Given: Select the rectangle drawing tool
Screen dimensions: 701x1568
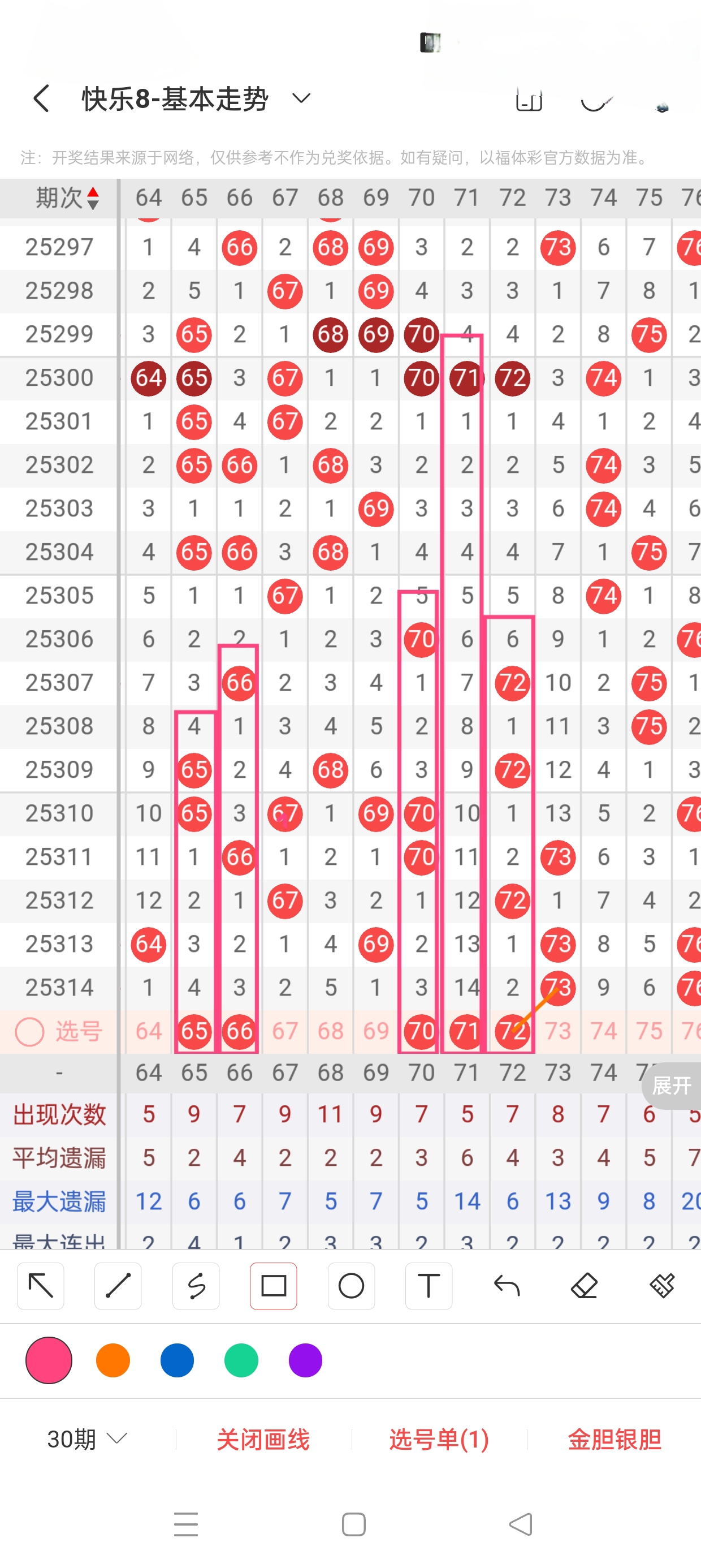Looking at the screenshot, I should pos(273,1286).
